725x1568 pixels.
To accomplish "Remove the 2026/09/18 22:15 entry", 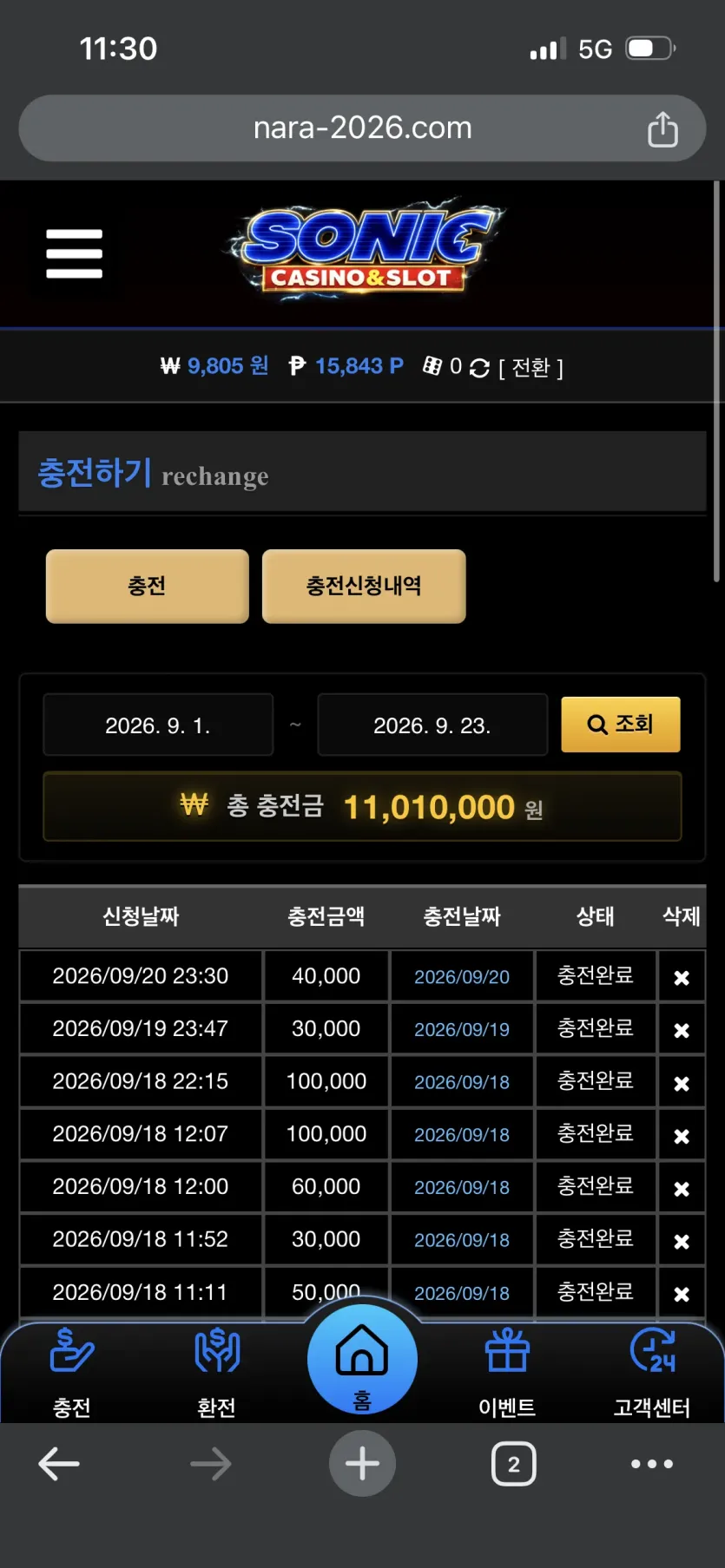I will pos(682,1083).
